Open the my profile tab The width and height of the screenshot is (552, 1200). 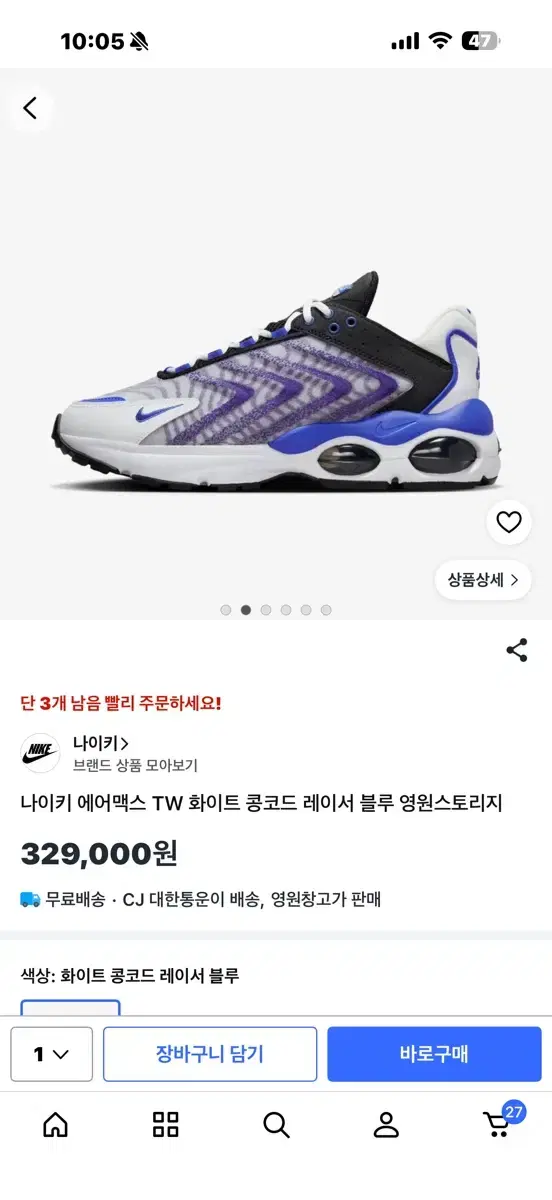coord(386,1125)
